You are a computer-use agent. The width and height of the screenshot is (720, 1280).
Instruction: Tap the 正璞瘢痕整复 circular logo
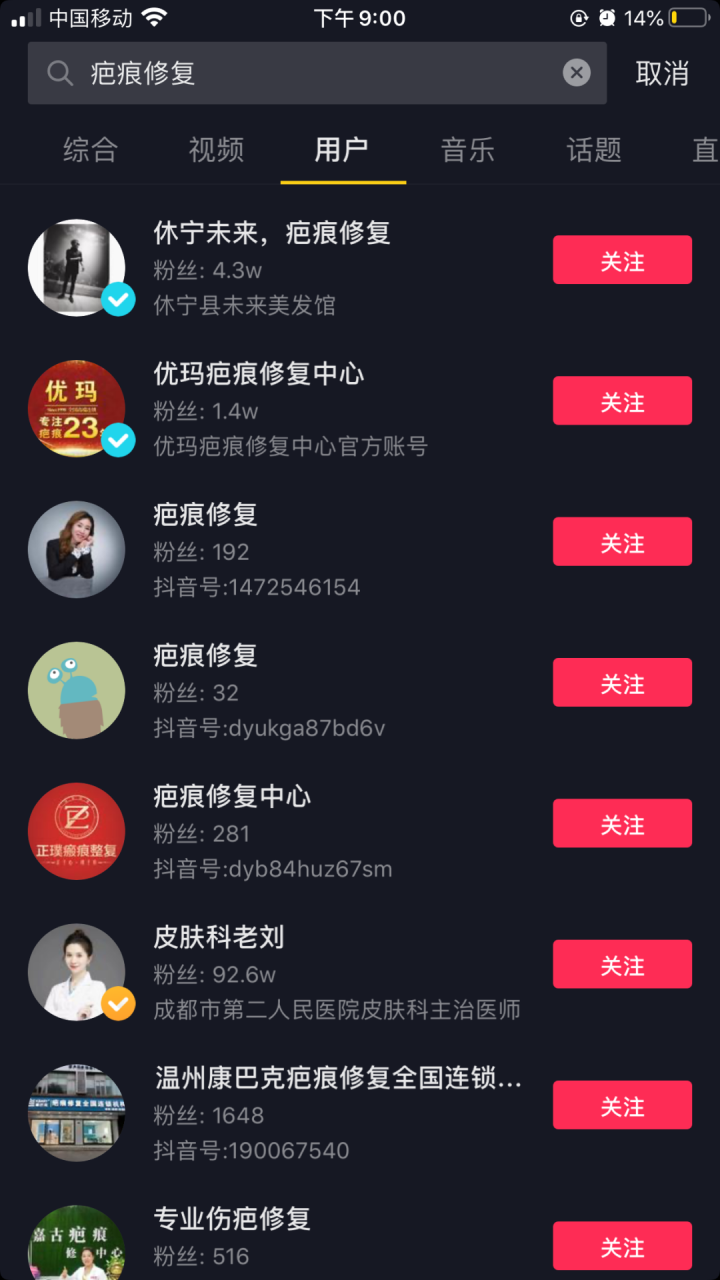click(76, 831)
